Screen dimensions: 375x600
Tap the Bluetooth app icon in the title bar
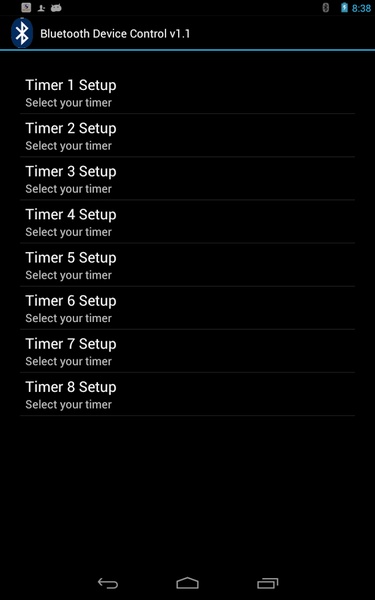22,33
